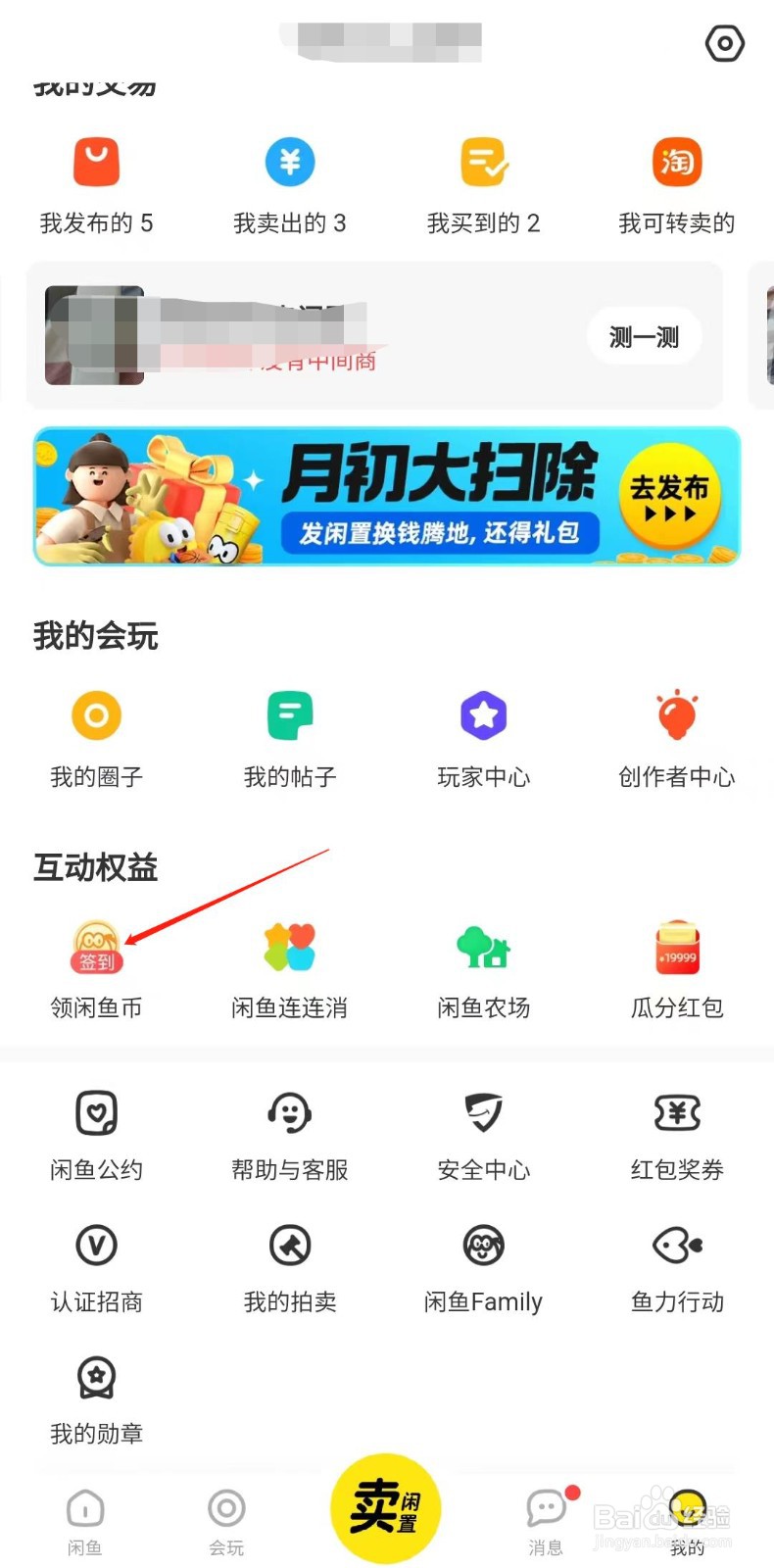The image size is (774, 1568).
Task: Open 我可转卖的
Action: [677, 186]
